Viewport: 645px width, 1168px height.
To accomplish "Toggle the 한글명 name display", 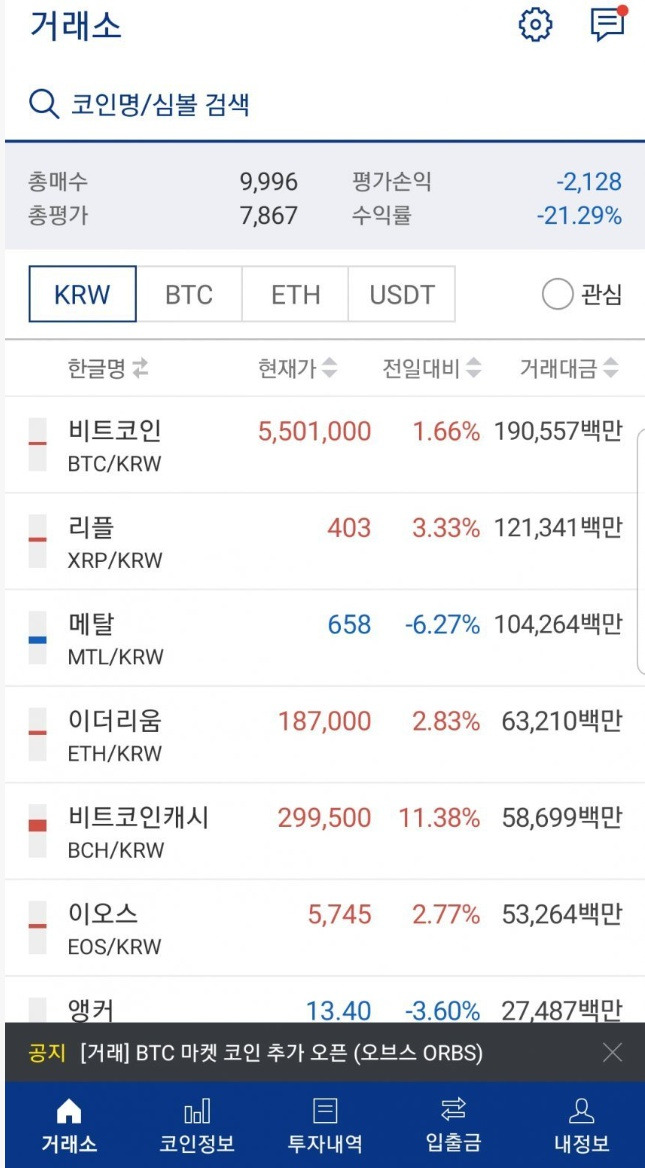I will (108, 368).
